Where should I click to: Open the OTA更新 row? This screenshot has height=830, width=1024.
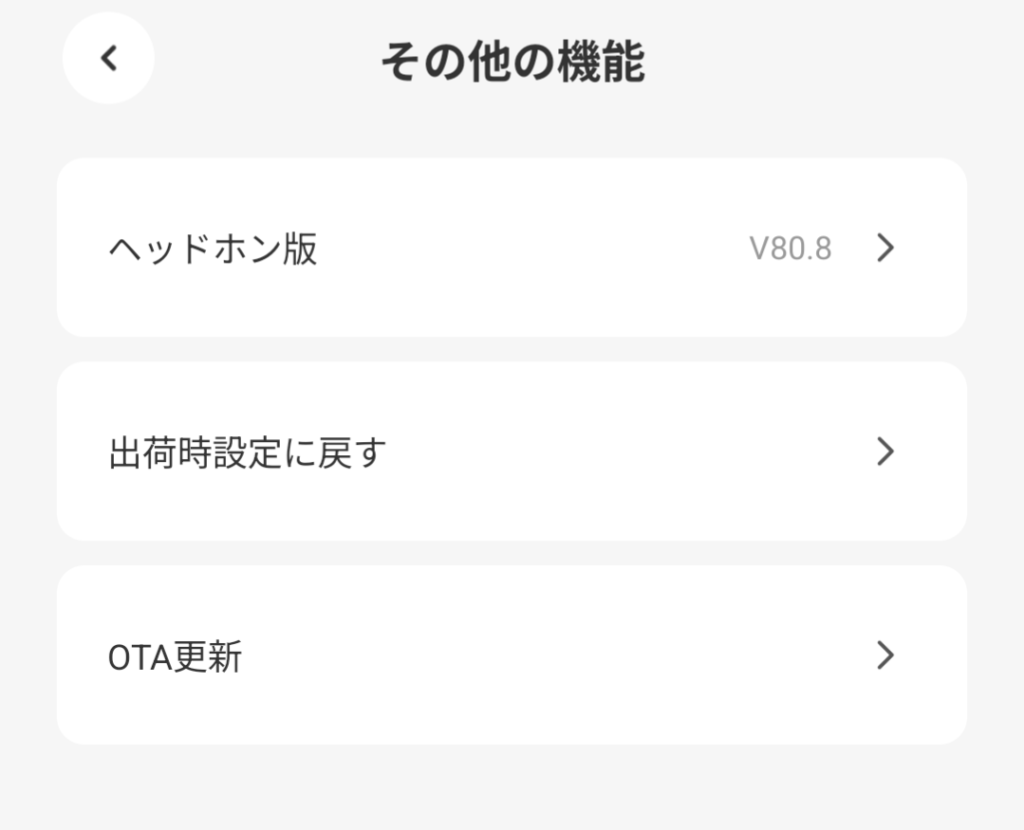[x=511, y=656]
